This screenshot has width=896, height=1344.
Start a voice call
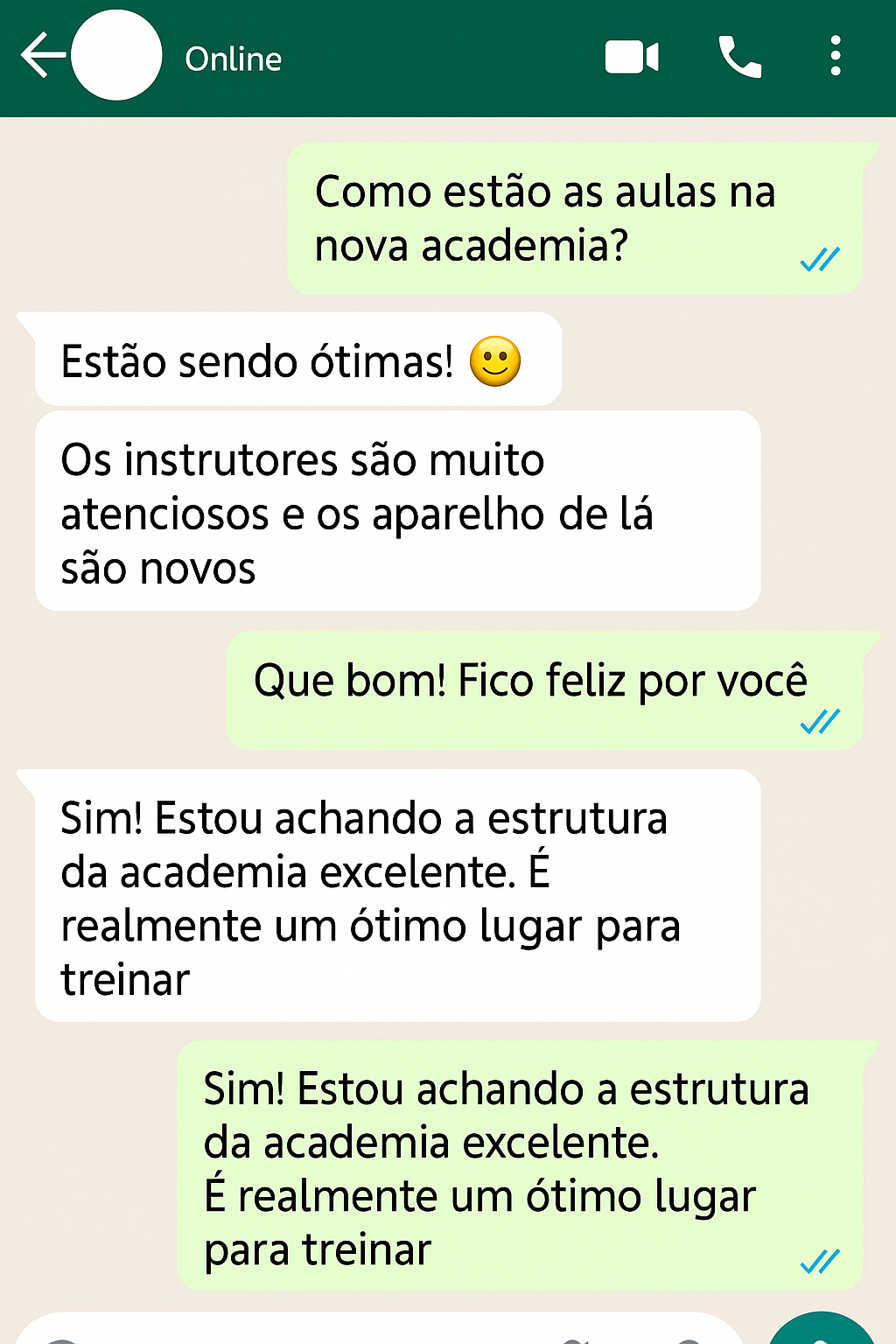tap(739, 58)
